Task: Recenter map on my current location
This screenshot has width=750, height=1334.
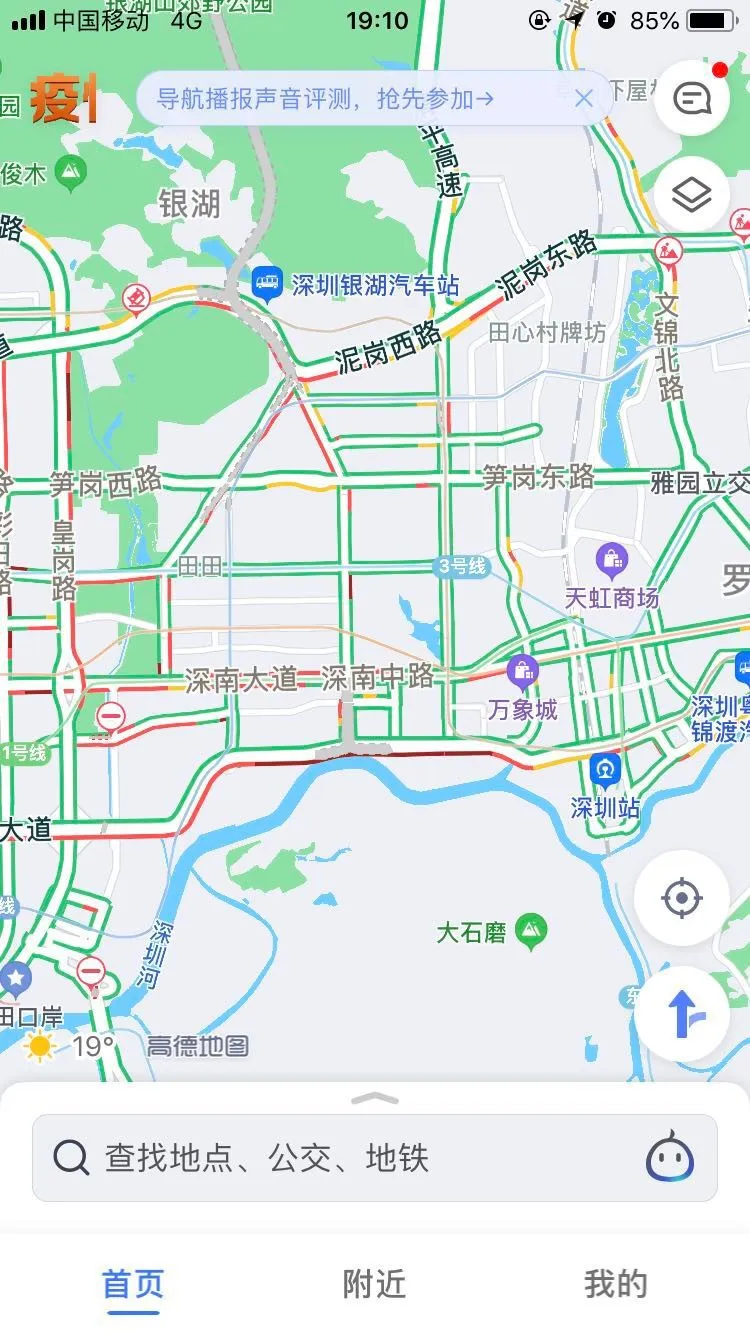Action: 682,898
